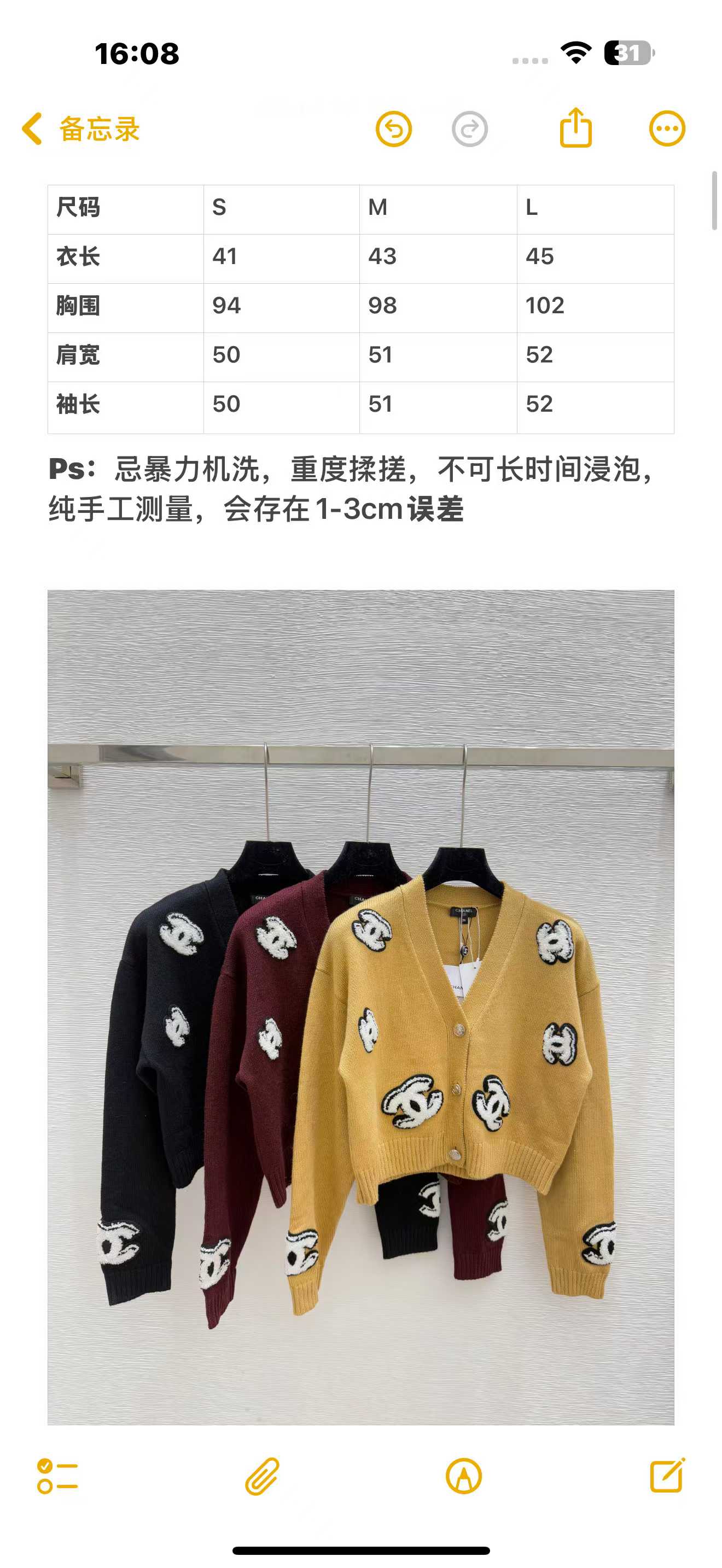
Task: Open the more options menu
Action: pyautogui.click(x=667, y=129)
